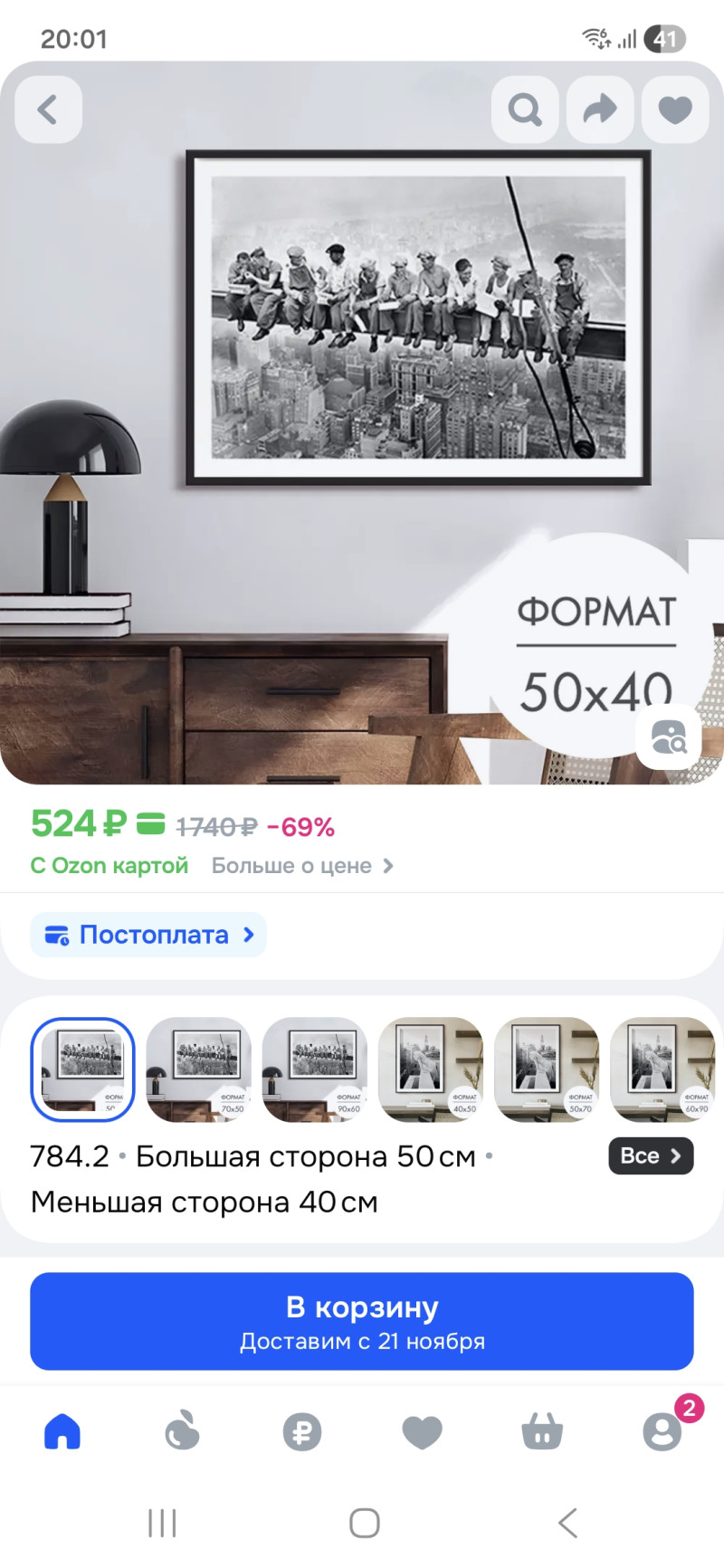Share this product

(599, 109)
